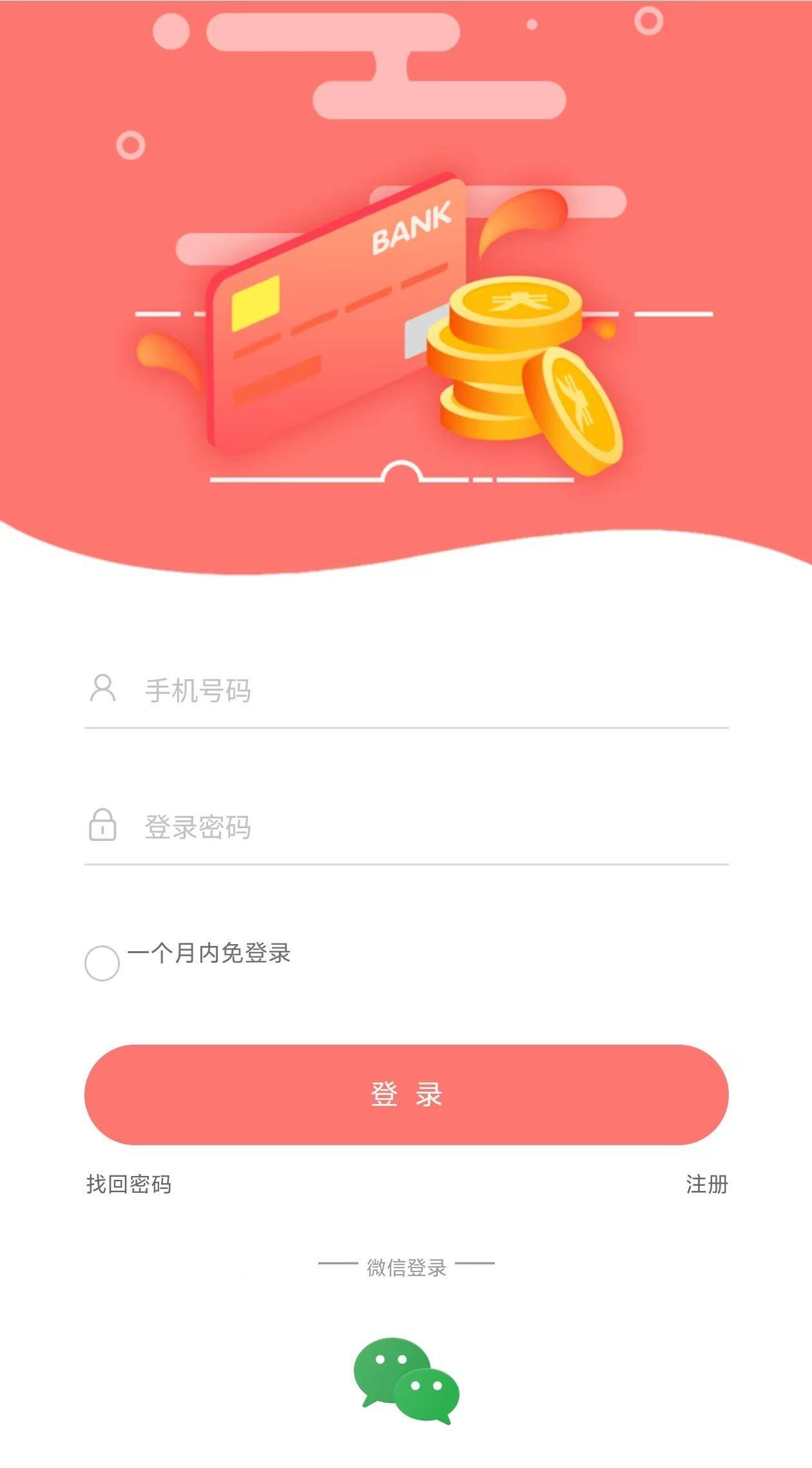Viewport: 812px width, 1468px height.
Task: Click the yellow chip on the bank card
Action: coord(258,303)
